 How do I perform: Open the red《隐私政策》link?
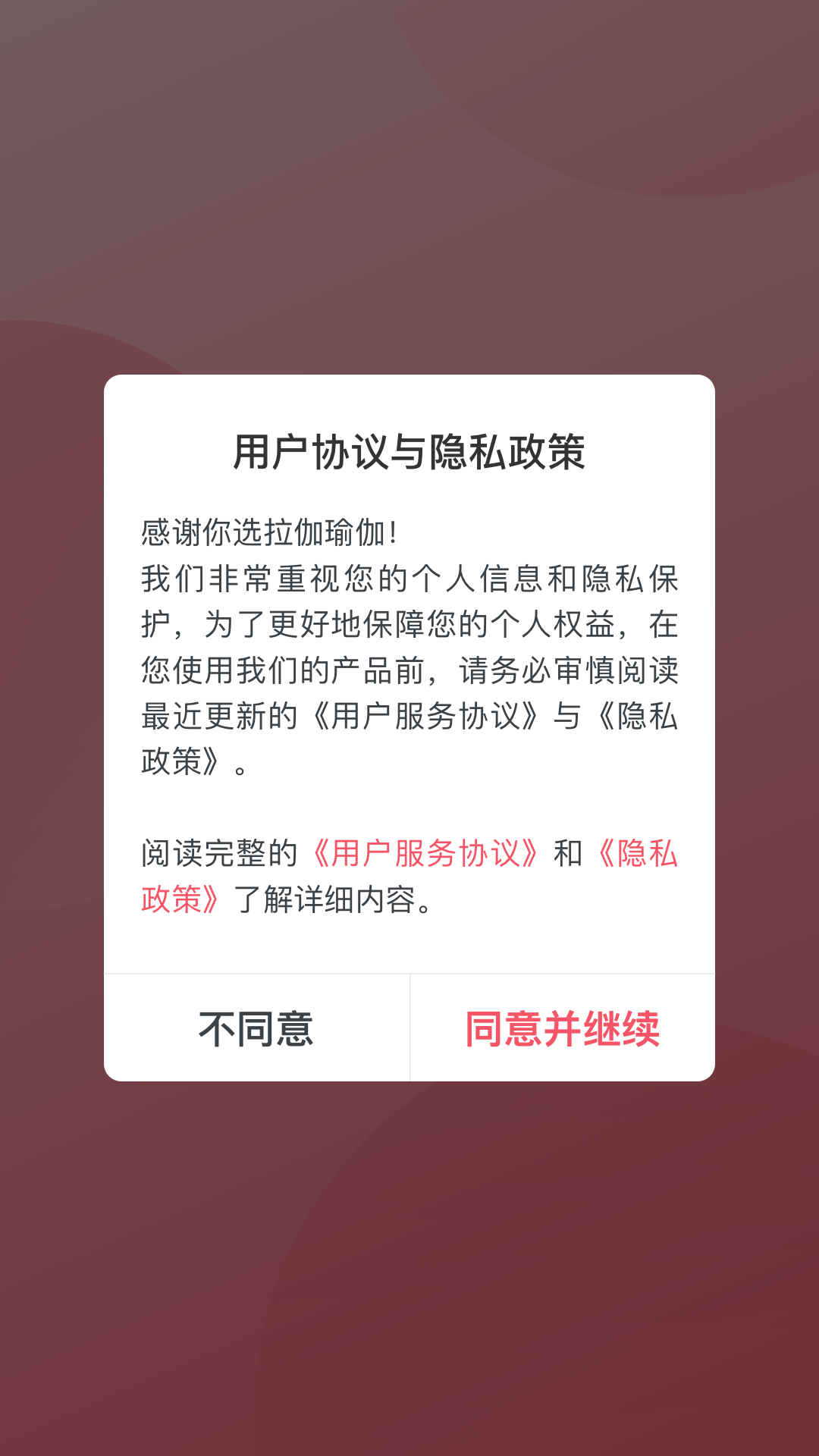635,854
